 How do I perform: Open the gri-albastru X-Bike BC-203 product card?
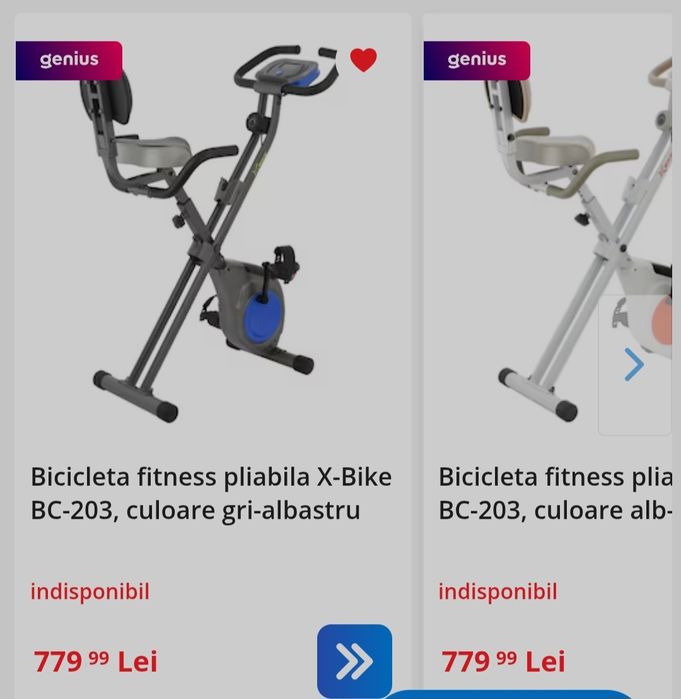pos(211,493)
